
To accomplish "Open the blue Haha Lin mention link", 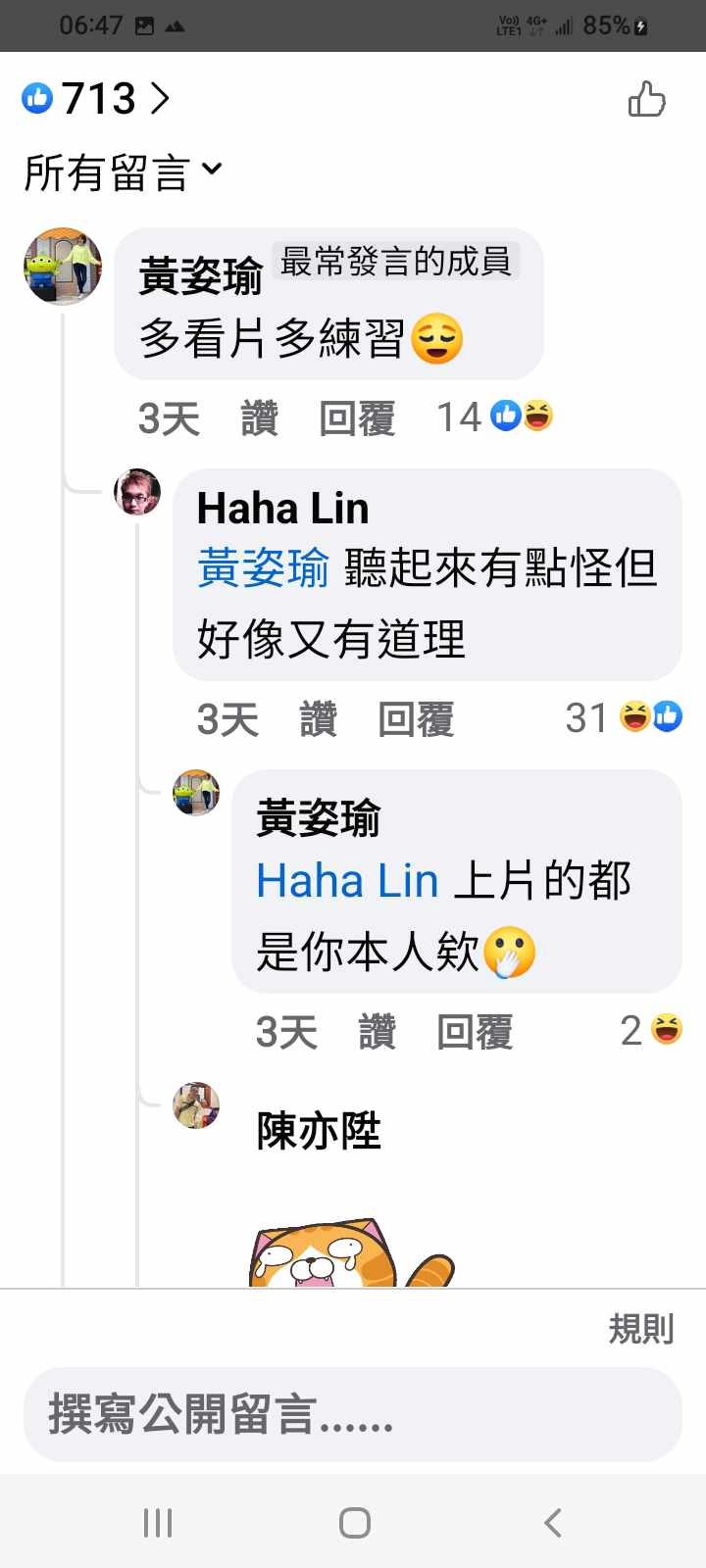I will click(x=347, y=881).
